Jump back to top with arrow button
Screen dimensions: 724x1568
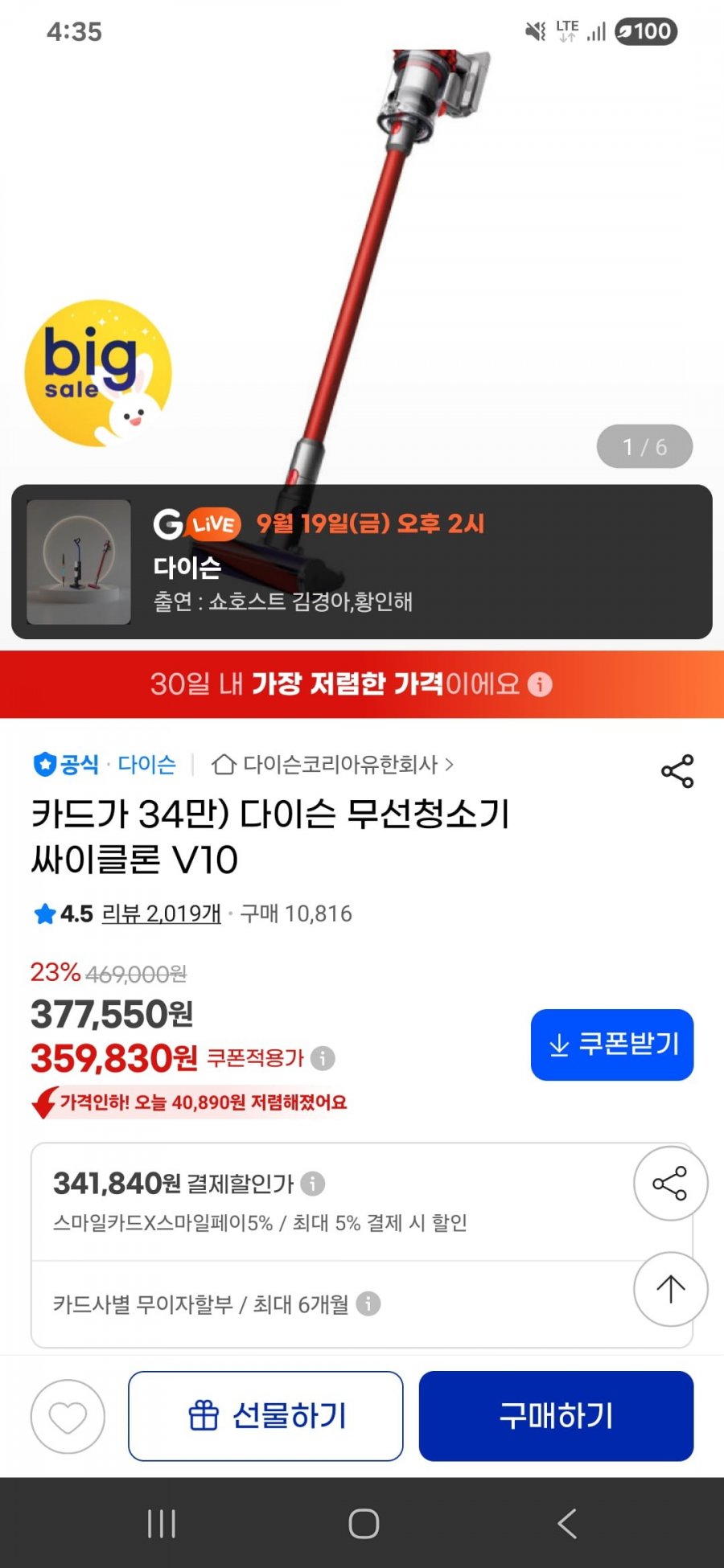click(x=670, y=1289)
